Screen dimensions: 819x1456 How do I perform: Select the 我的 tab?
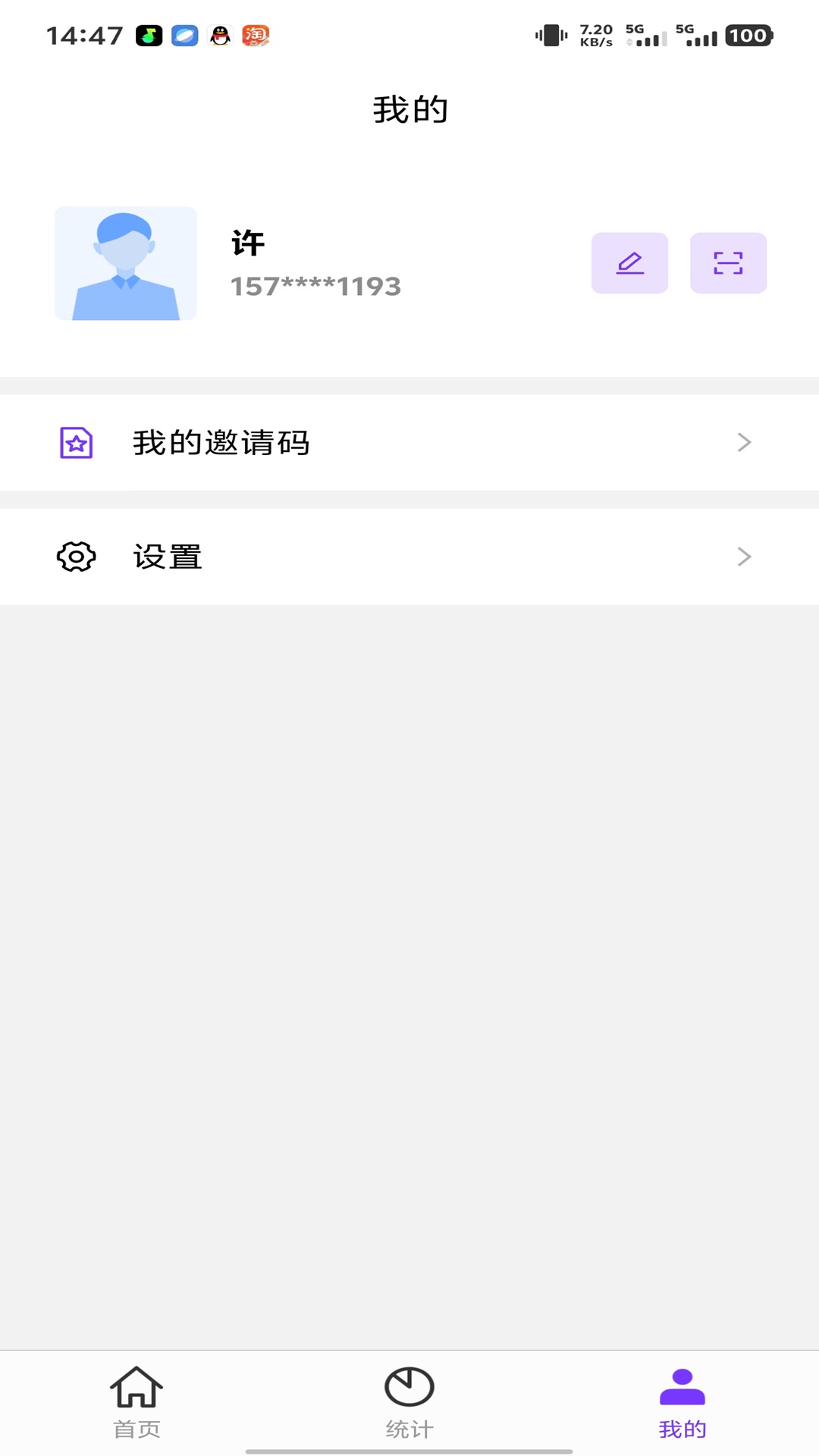(x=682, y=1401)
